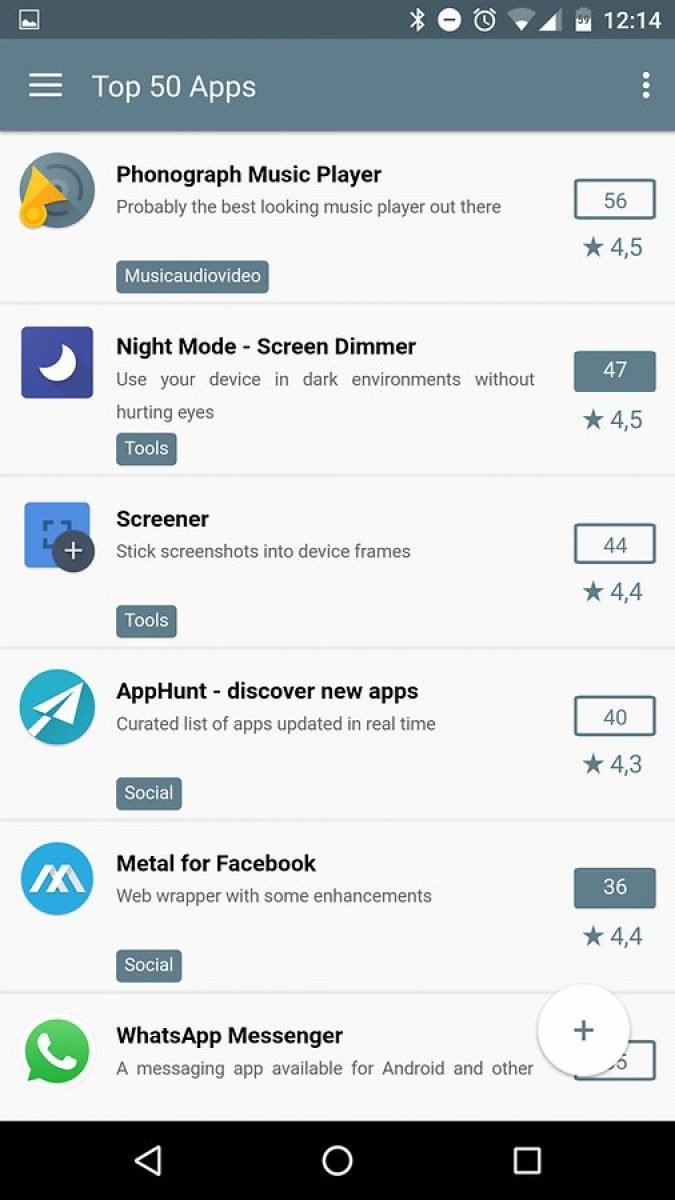The height and width of the screenshot is (1200, 675).
Task: Select the Tools chip under Screener
Action: 146,621
